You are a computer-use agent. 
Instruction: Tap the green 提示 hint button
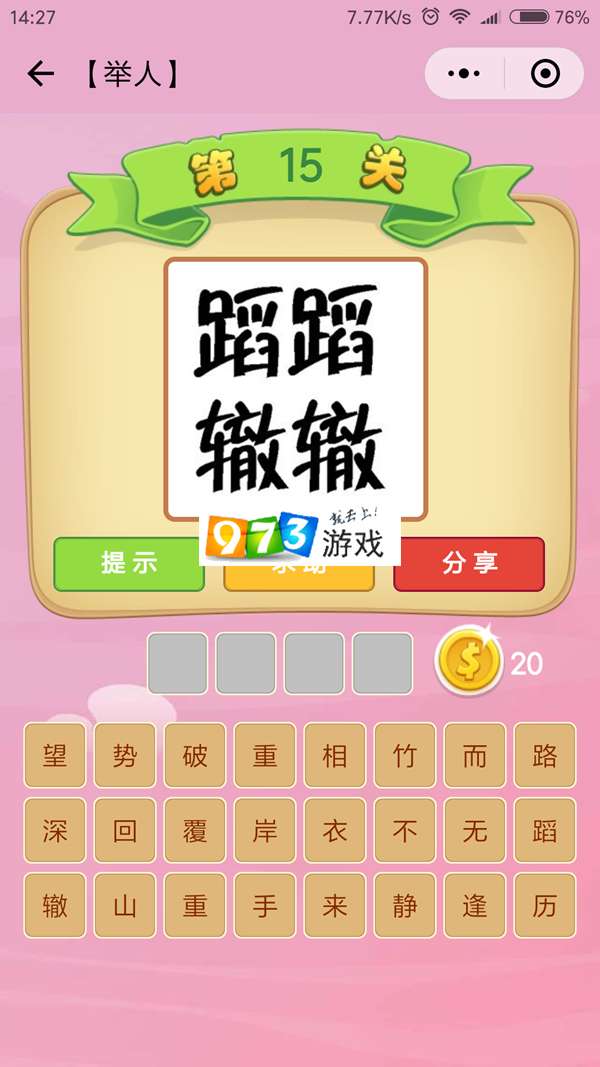click(x=128, y=564)
